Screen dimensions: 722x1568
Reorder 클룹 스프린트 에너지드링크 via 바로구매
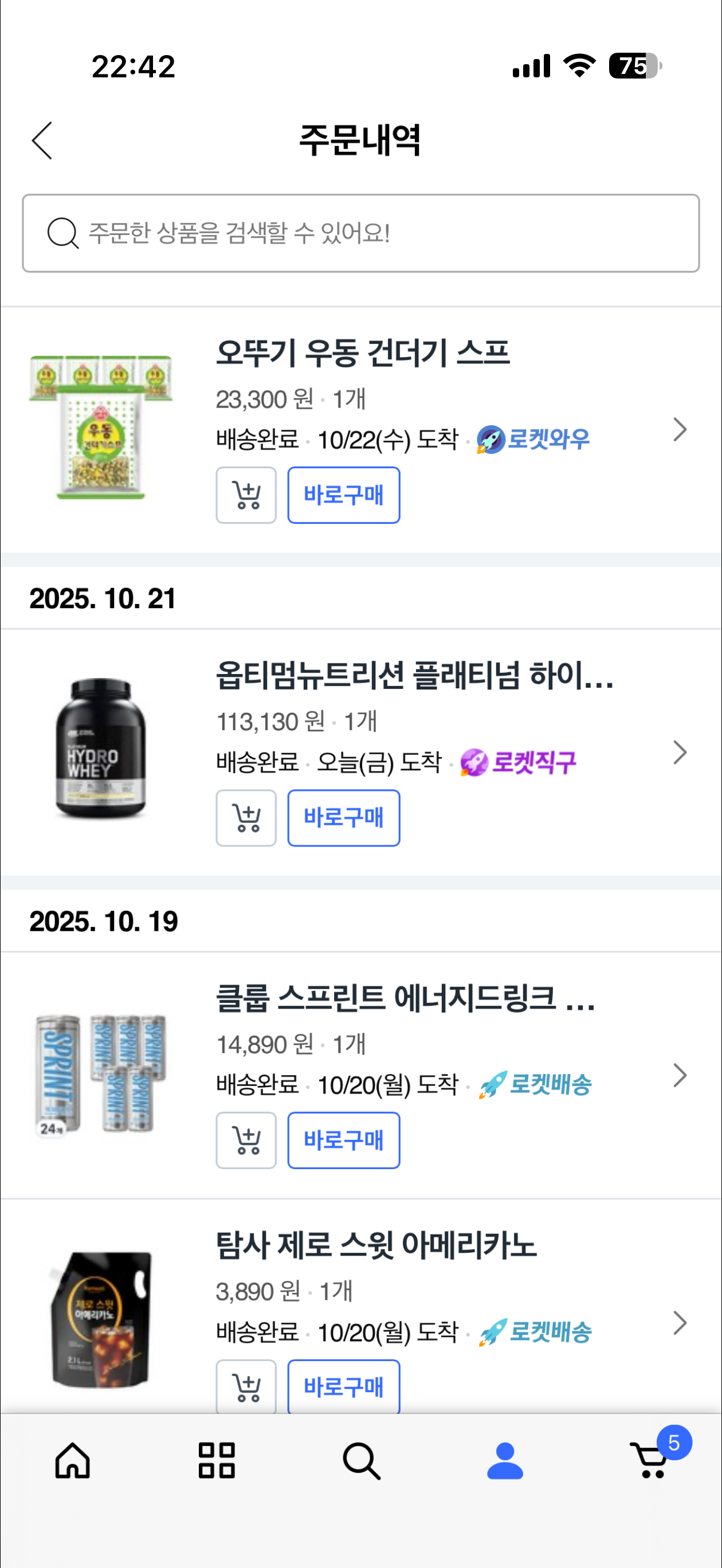click(x=343, y=1140)
